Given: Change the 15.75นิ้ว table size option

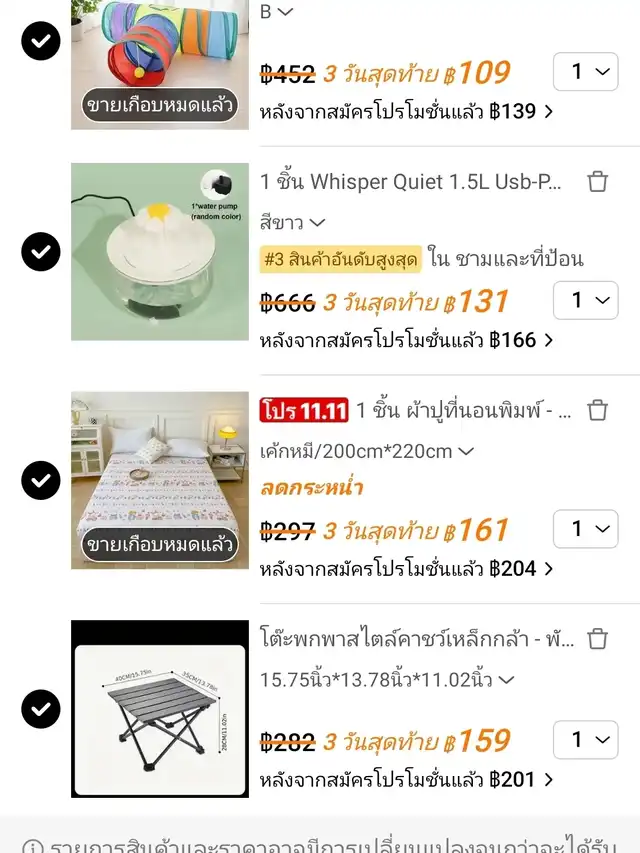Looking at the screenshot, I should (x=388, y=680).
